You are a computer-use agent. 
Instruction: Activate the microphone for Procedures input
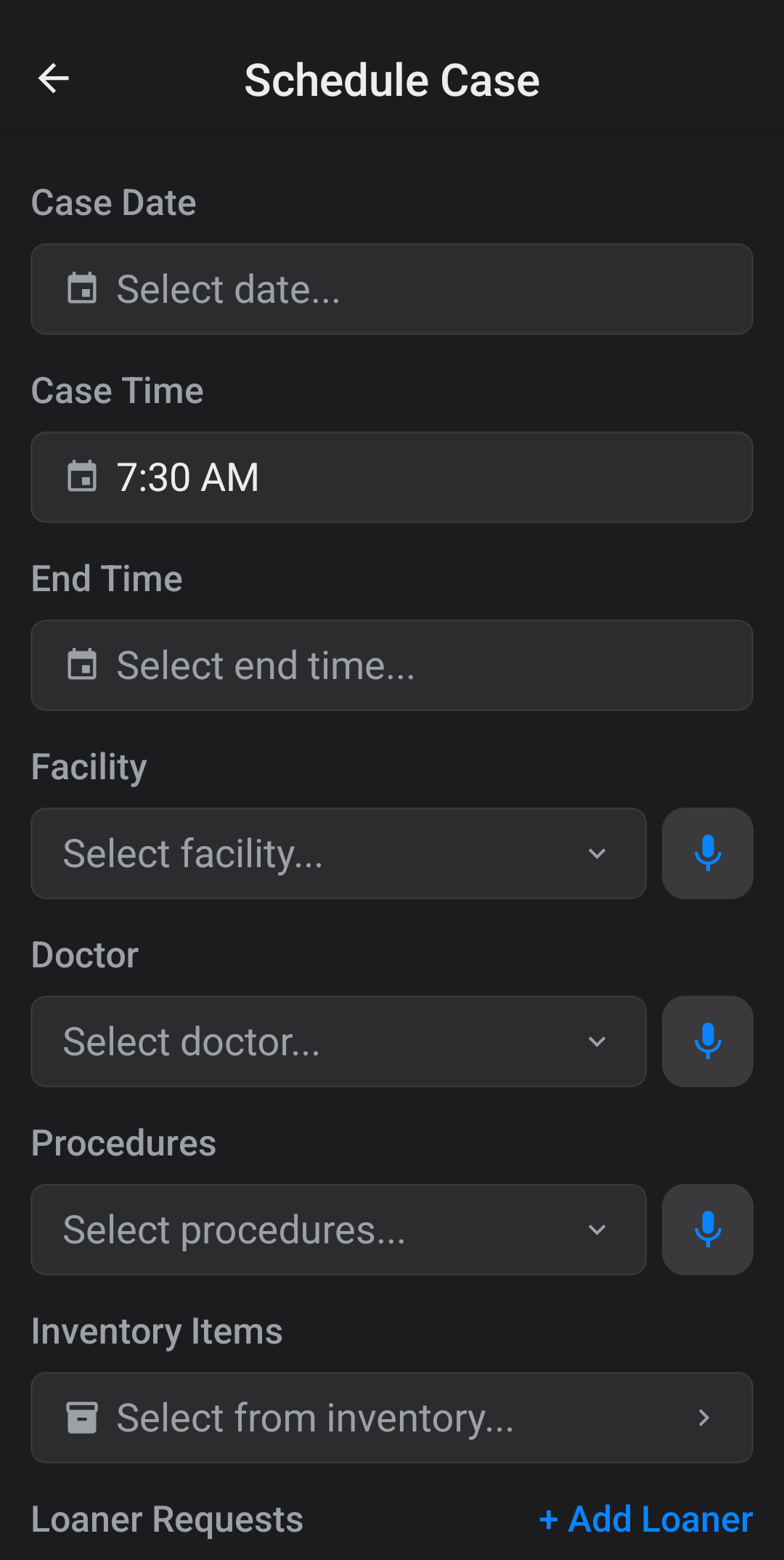(707, 1229)
